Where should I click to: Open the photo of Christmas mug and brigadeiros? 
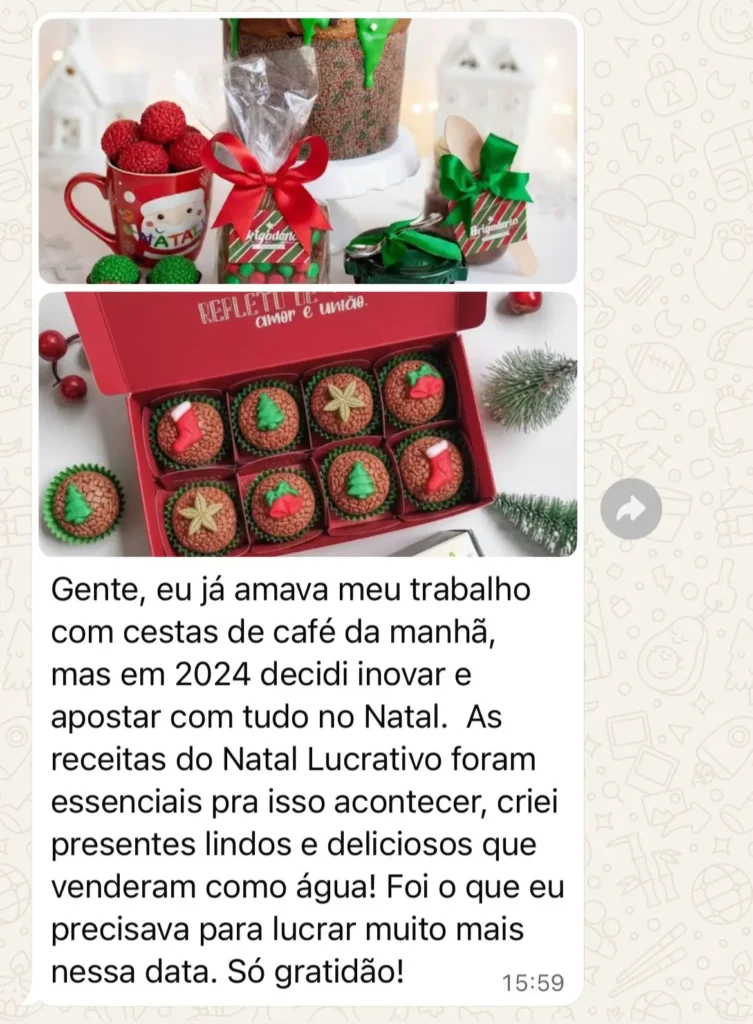307,152
